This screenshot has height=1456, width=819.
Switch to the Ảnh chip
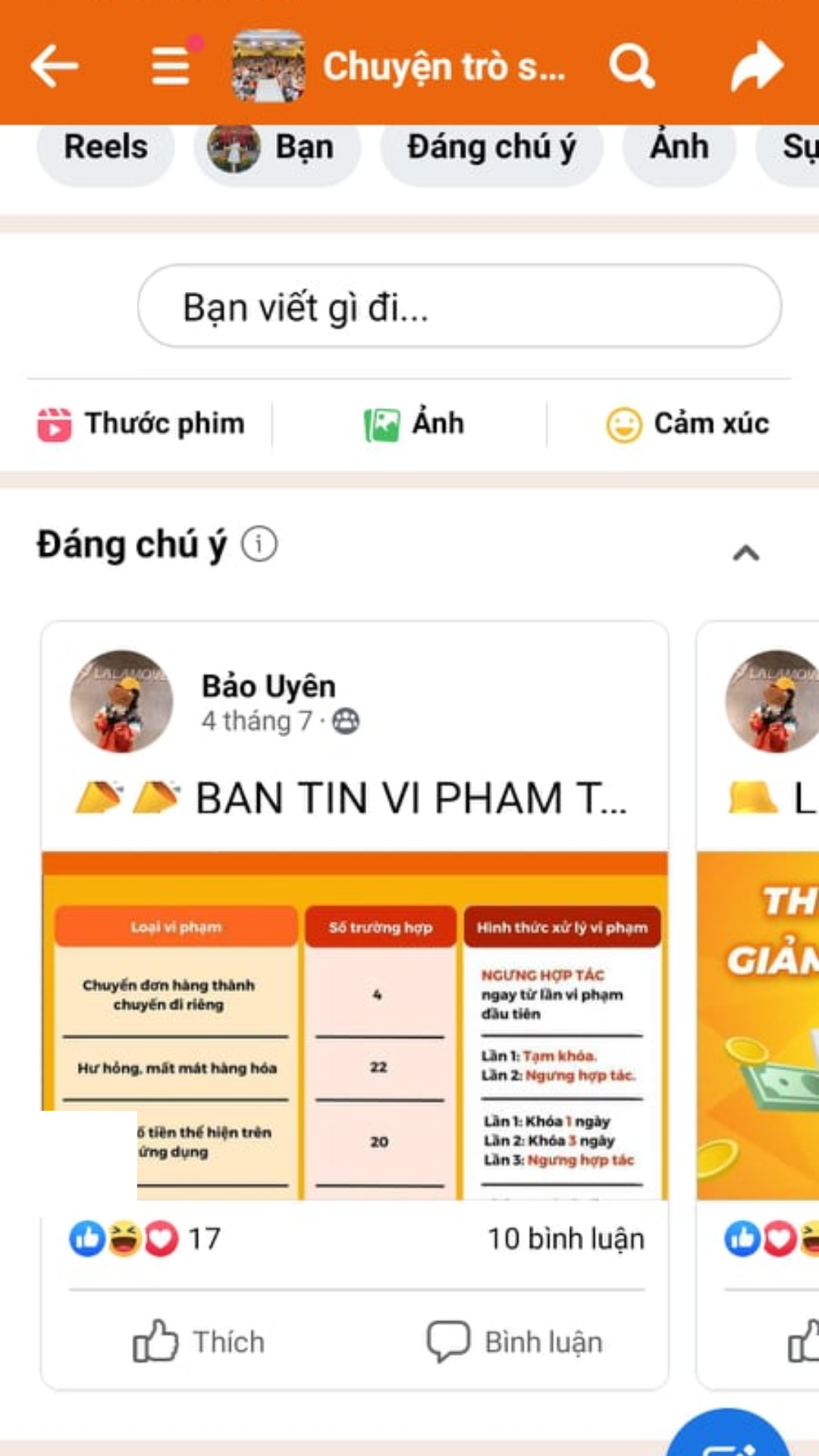click(679, 147)
